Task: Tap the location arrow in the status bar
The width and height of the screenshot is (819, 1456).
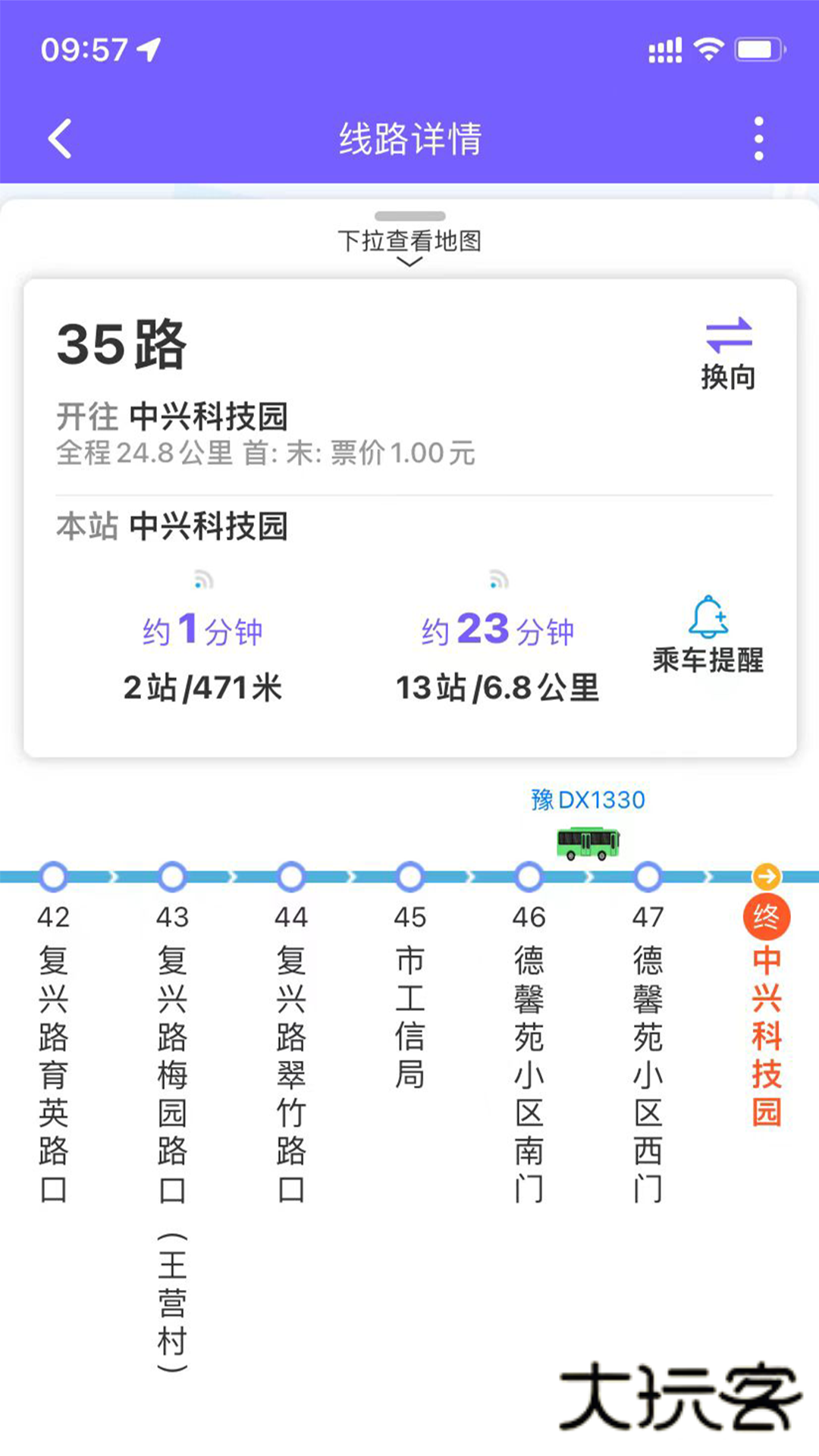Action: pos(149,47)
